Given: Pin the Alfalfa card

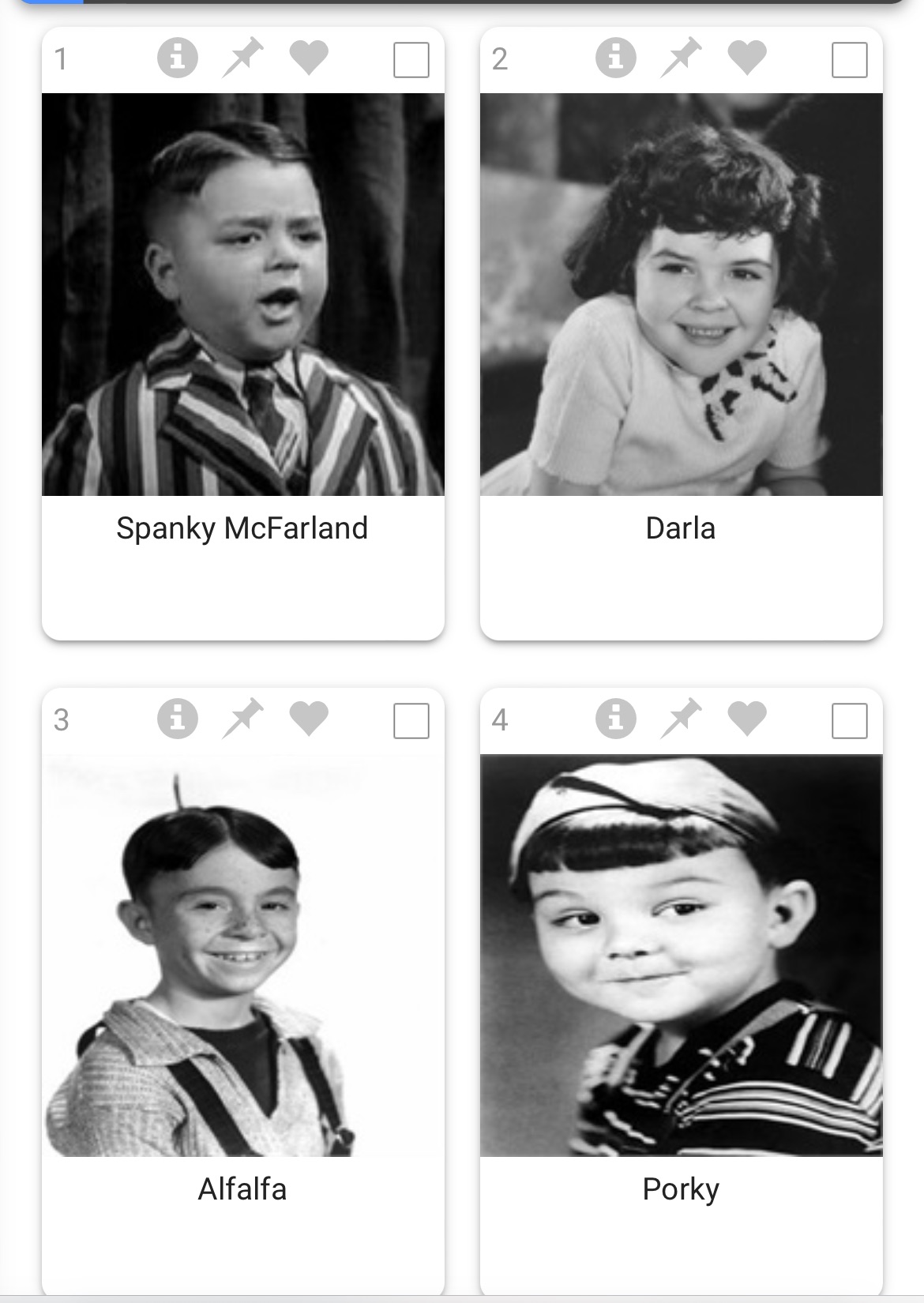Looking at the screenshot, I should (242, 719).
